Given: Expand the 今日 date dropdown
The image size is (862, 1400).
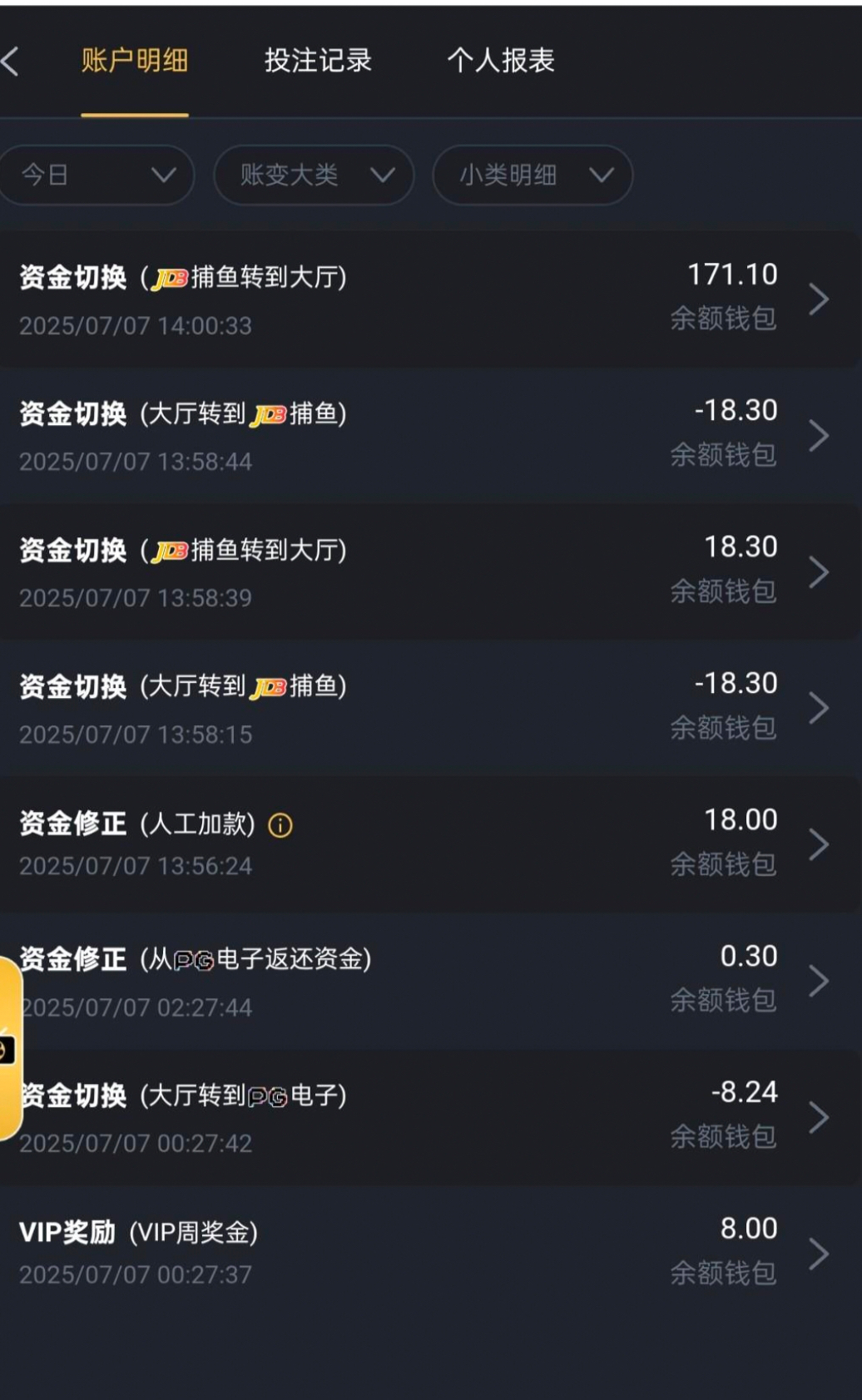Looking at the screenshot, I should point(97,175).
